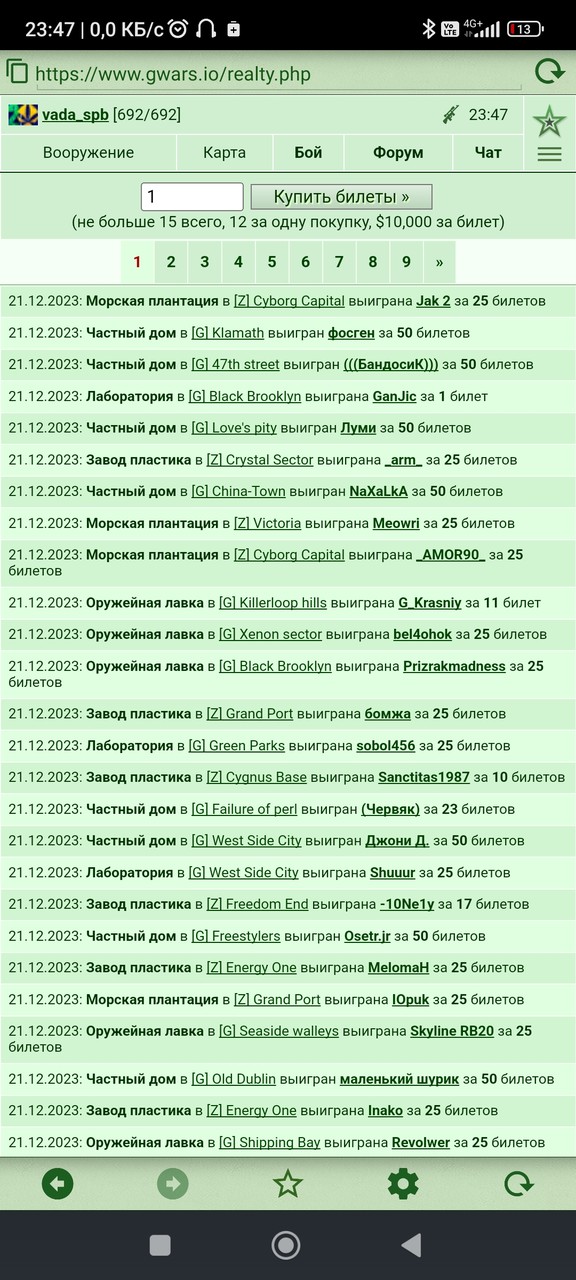The image size is (576, 1280).
Task: Reload the page from the address bar
Action: point(549,72)
